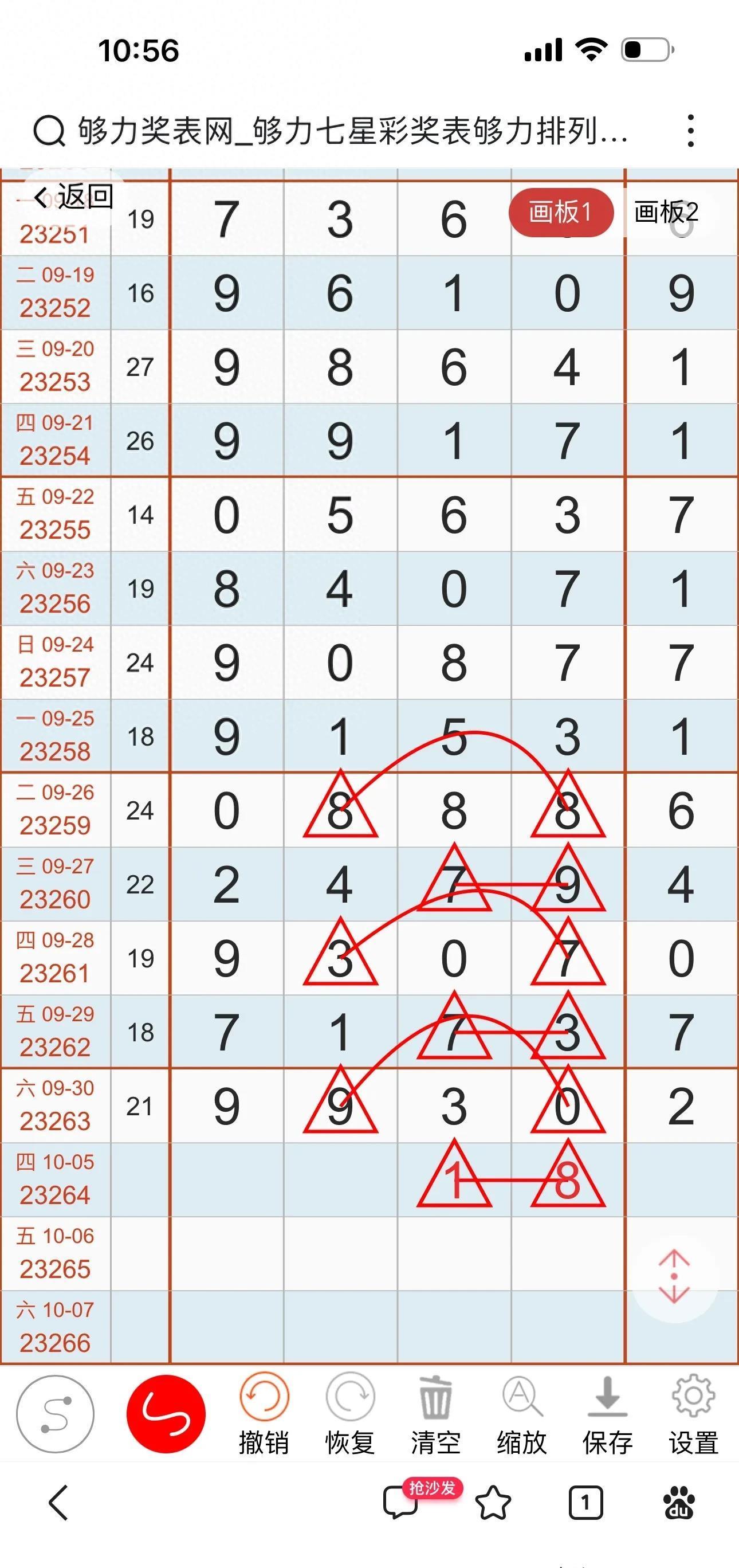The image size is (739, 1568).
Task: Tap the 返回 back button
Action: click(x=73, y=197)
